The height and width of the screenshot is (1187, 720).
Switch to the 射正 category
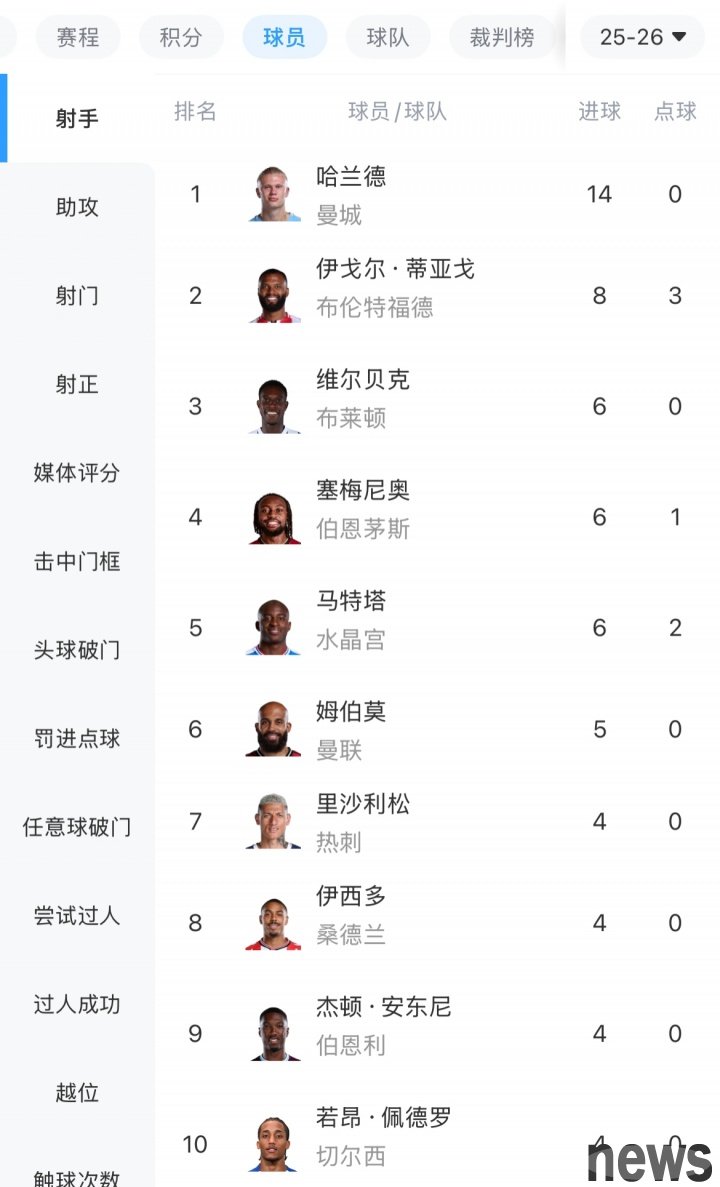[77, 384]
